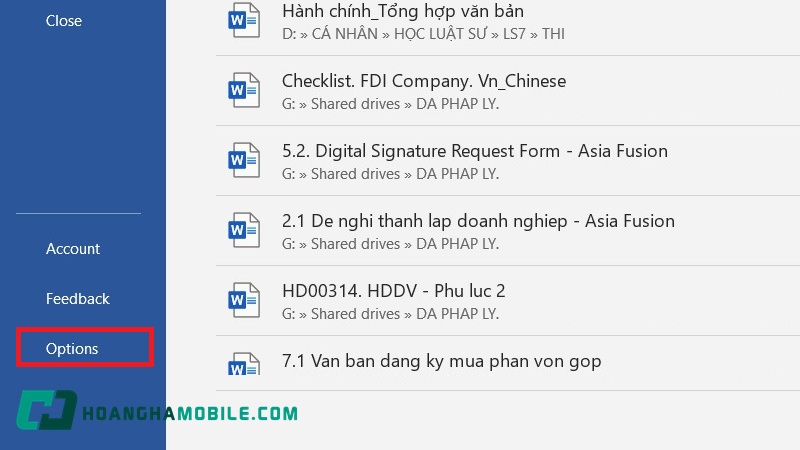Open Word Options

pos(72,349)
